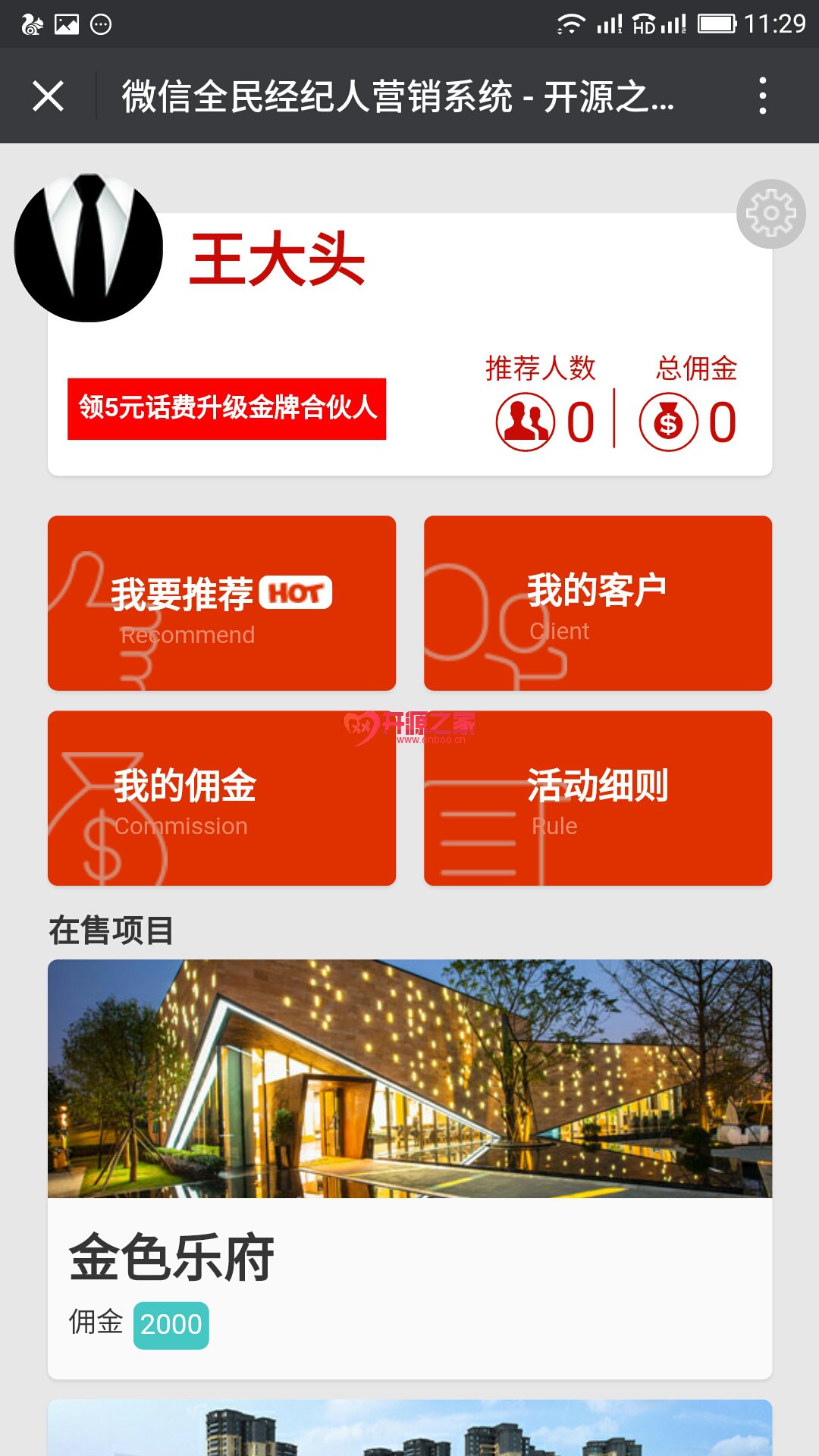The width and height of the screenshot is (819, 1456).
Task: Open the three-dot overflow menu
Action: [x=763, y=96]
